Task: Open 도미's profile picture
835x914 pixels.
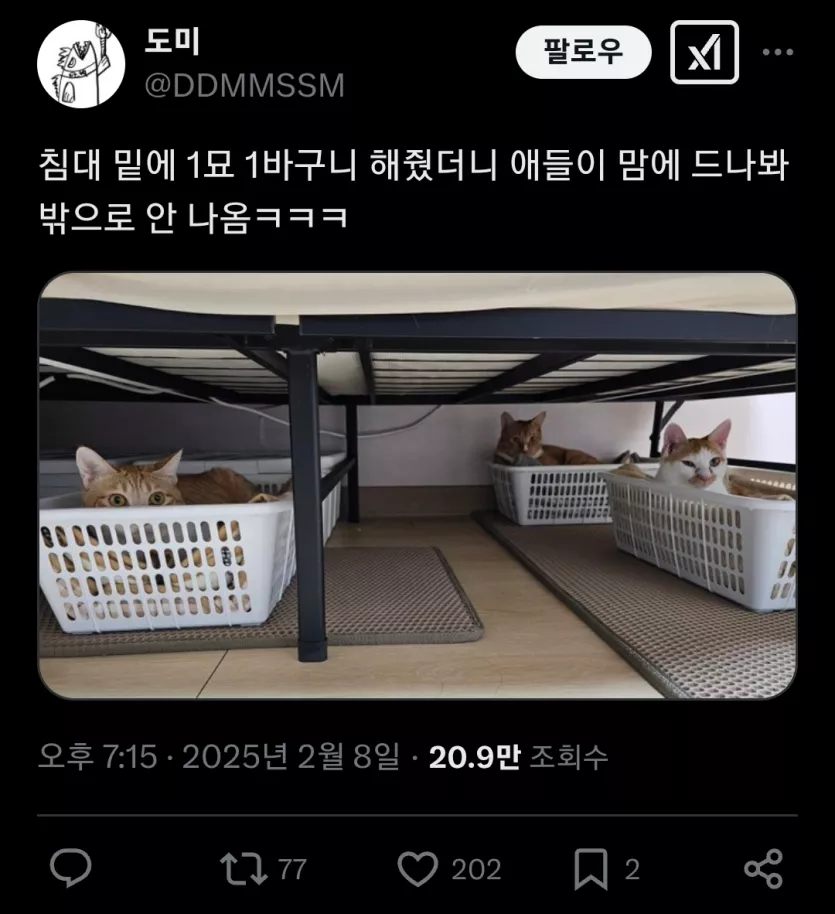Action: click(x=79, y=64)
